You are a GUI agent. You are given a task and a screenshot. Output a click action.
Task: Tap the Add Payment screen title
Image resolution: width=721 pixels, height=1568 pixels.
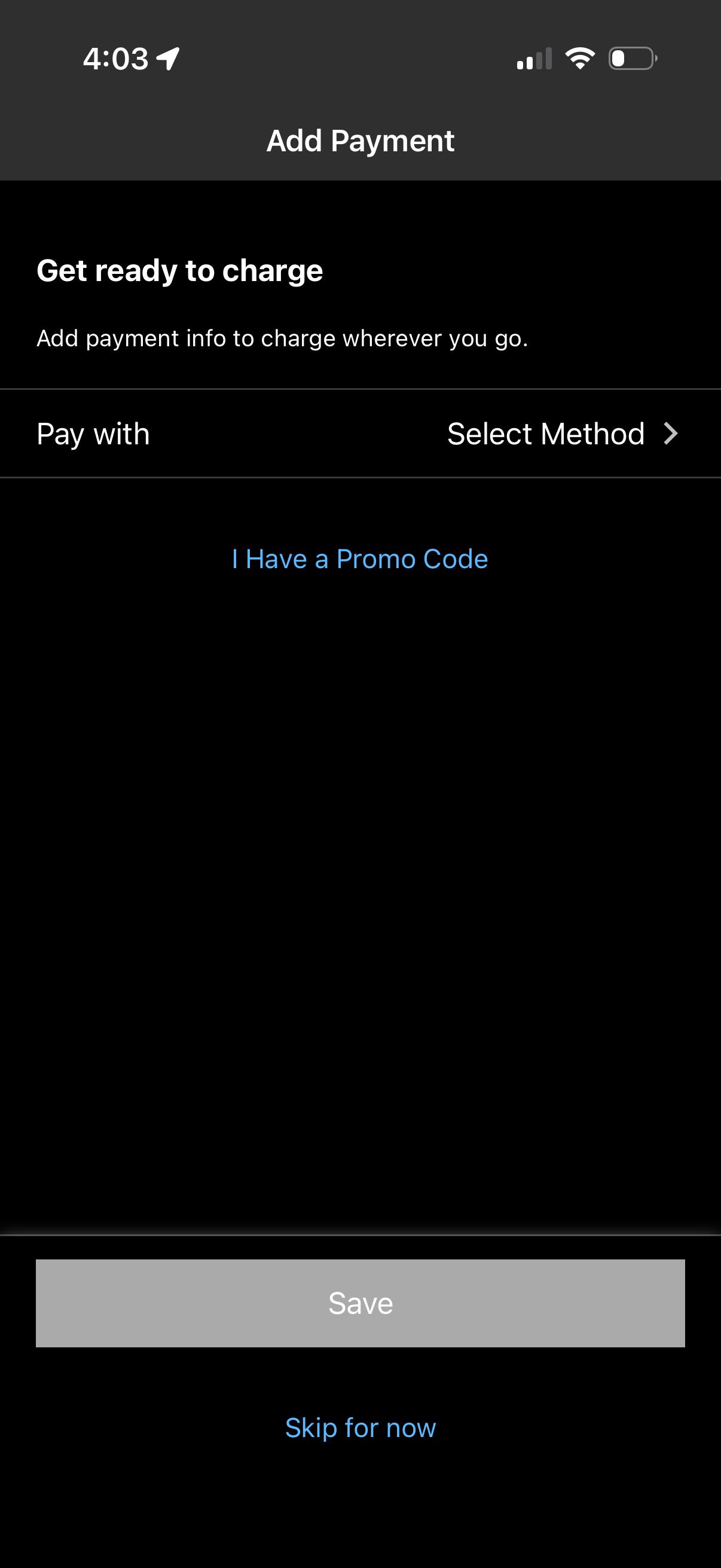(x=360, y=140)
